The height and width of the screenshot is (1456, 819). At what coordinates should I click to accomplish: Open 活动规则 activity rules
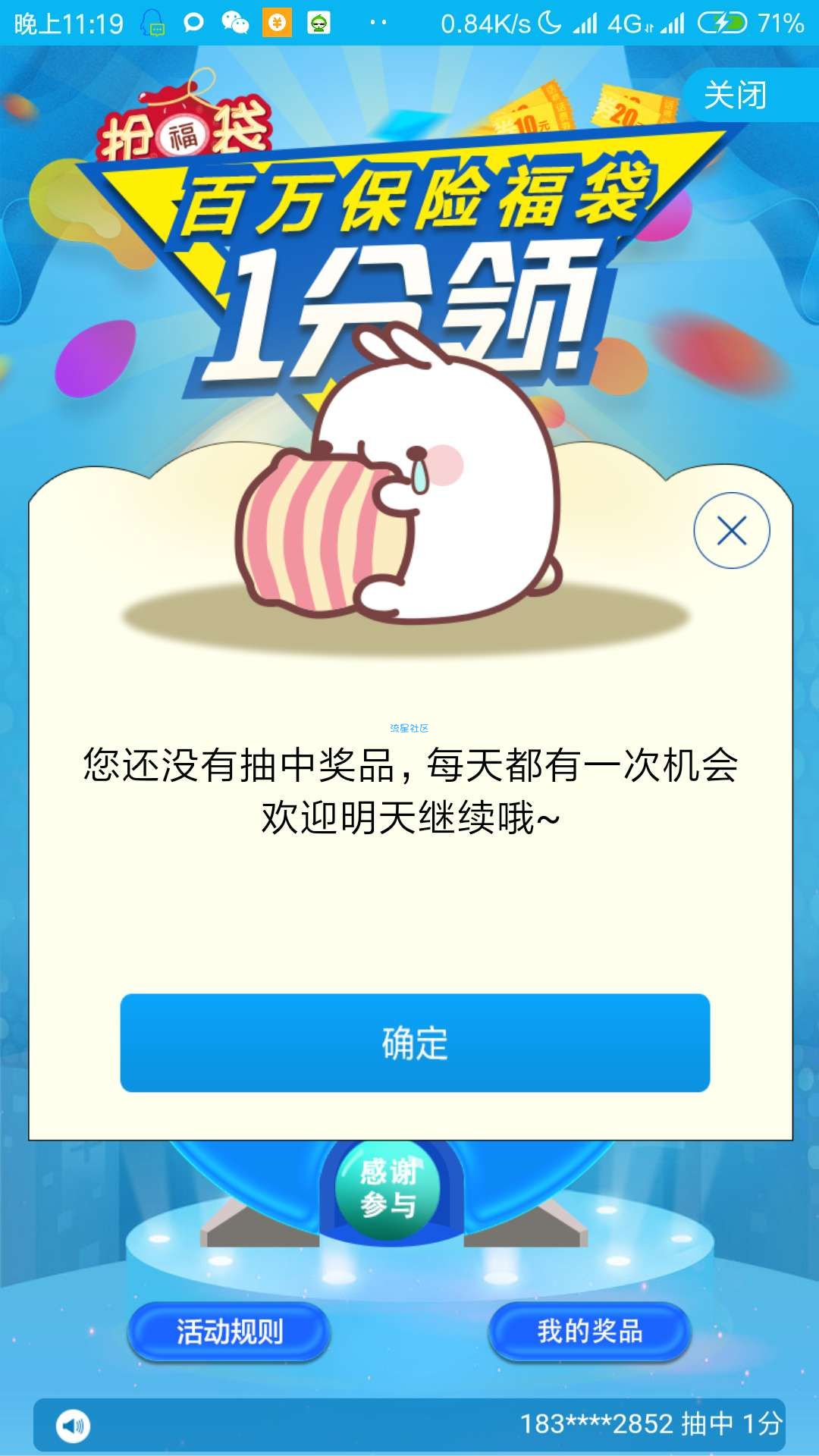[x=229, y=1332]
